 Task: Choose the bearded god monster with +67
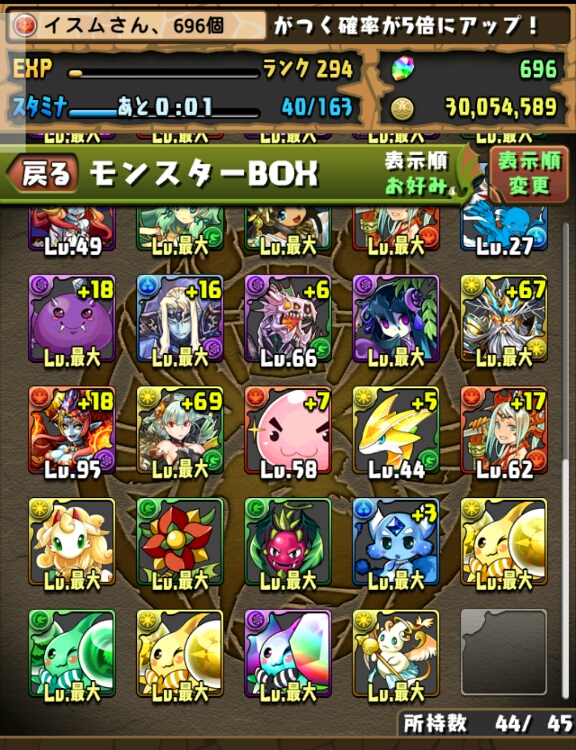[x=504, y=318]
